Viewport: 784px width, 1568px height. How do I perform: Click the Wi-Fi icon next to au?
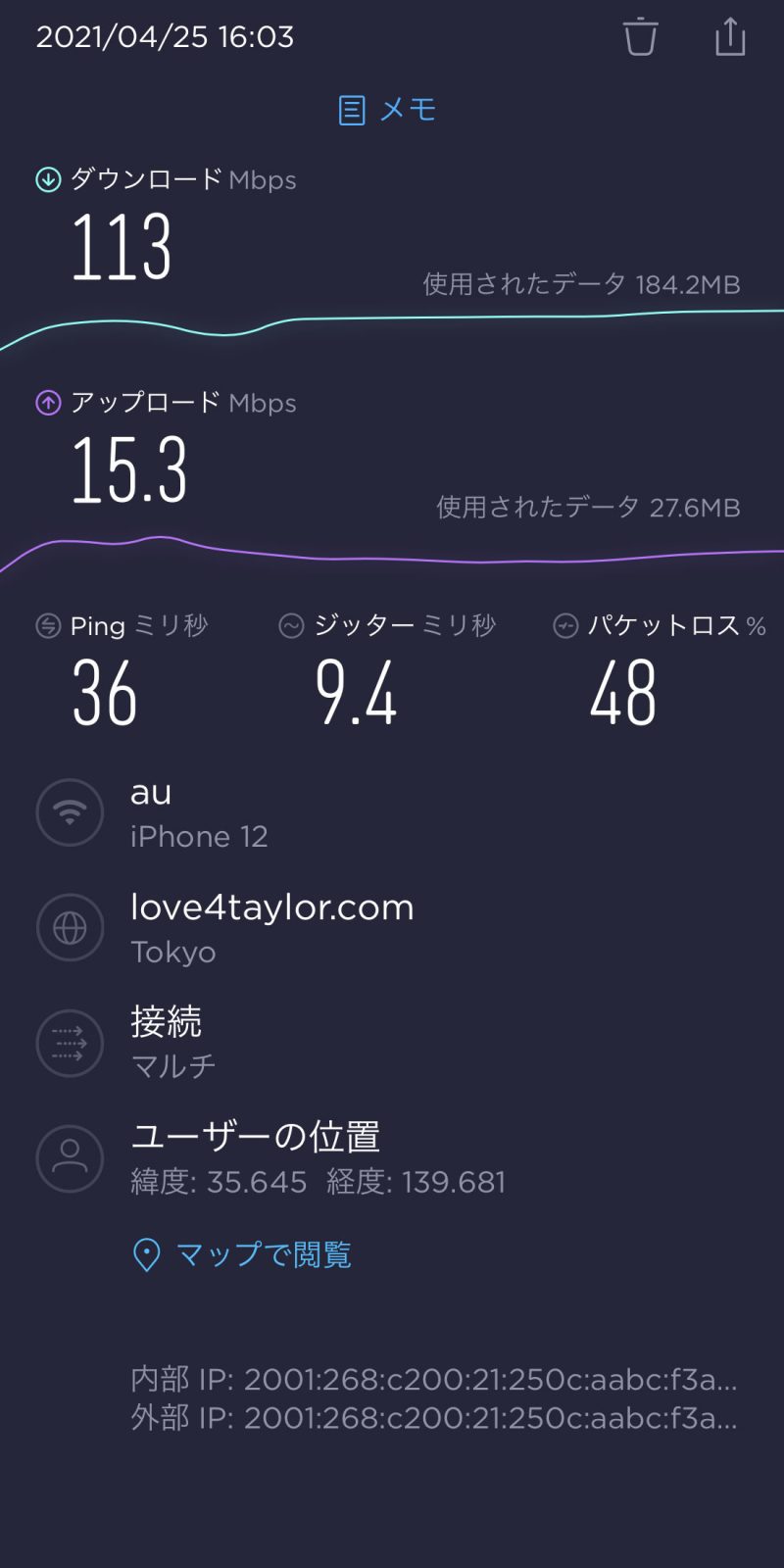click(70, 812)
